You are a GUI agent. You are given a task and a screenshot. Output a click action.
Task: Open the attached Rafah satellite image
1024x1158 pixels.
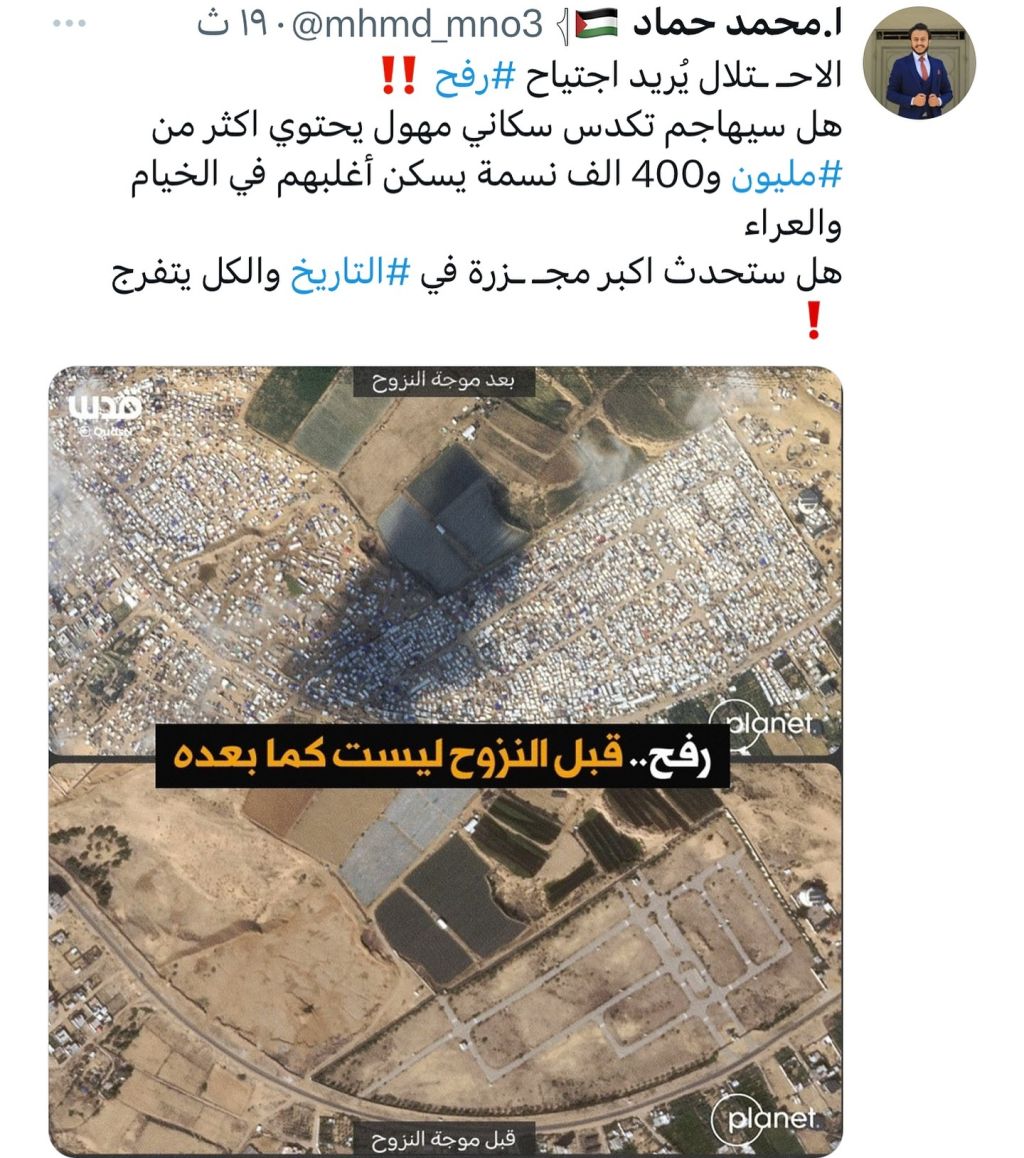(445, 760)
